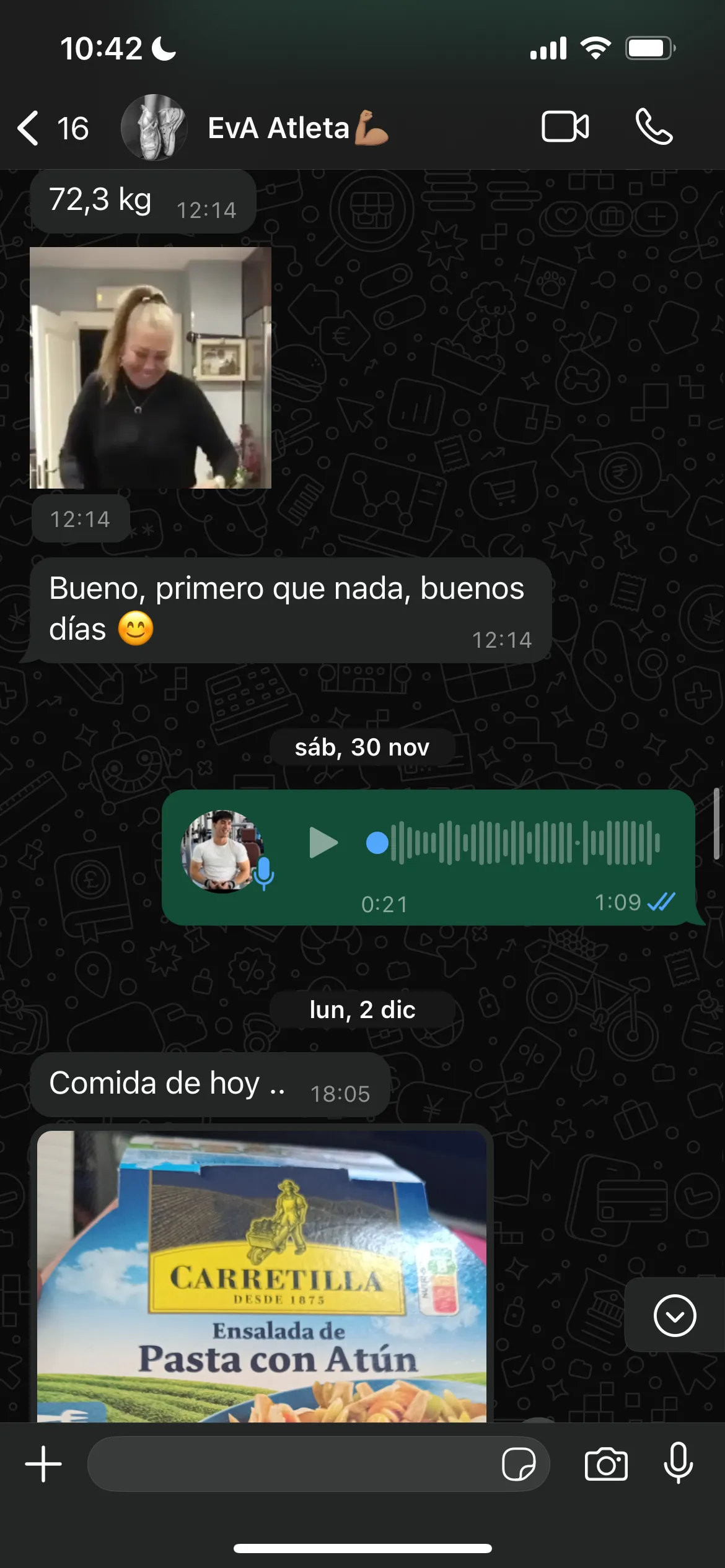Play the 0:21 voice message
This screenshot has height=1568, width=725.
pos(323,842)
